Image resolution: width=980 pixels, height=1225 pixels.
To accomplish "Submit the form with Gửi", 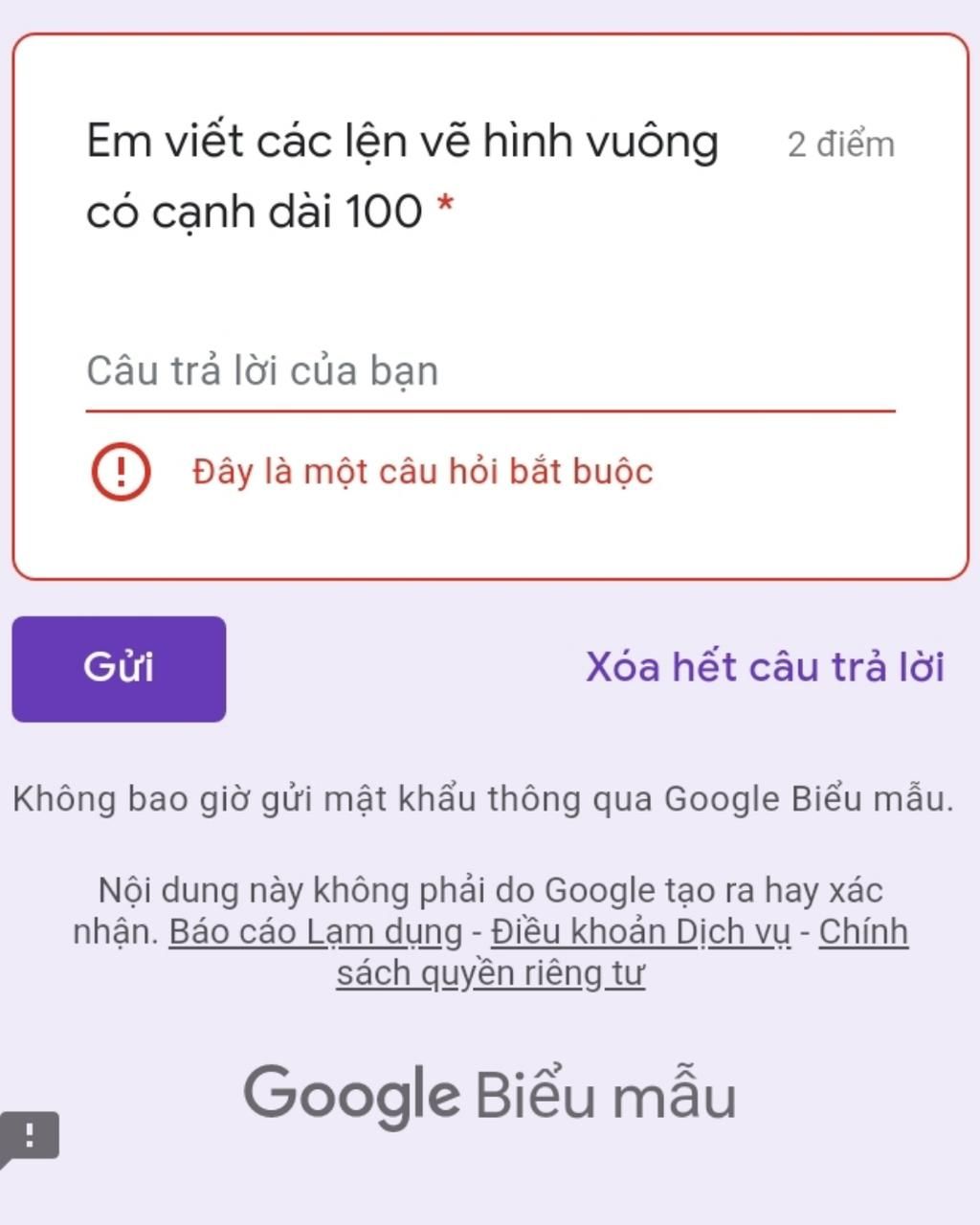I will coord(119,668).
